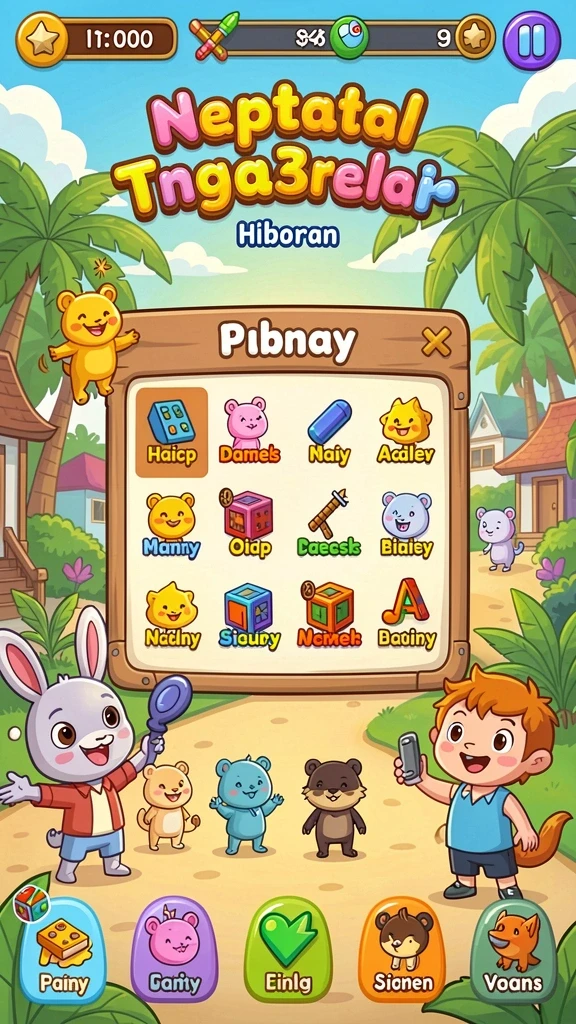This screenshot has width=576, height=1024.
Task: Pick the blue Naiy item
Action: [x=329, y=431]
